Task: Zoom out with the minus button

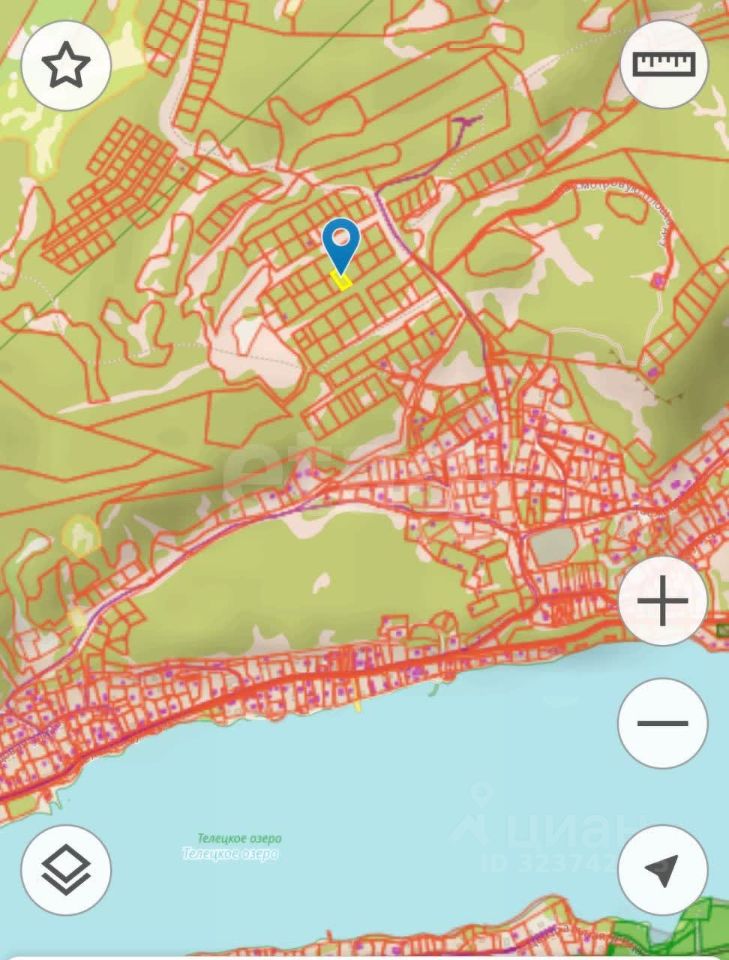Action: click(663, 723)
